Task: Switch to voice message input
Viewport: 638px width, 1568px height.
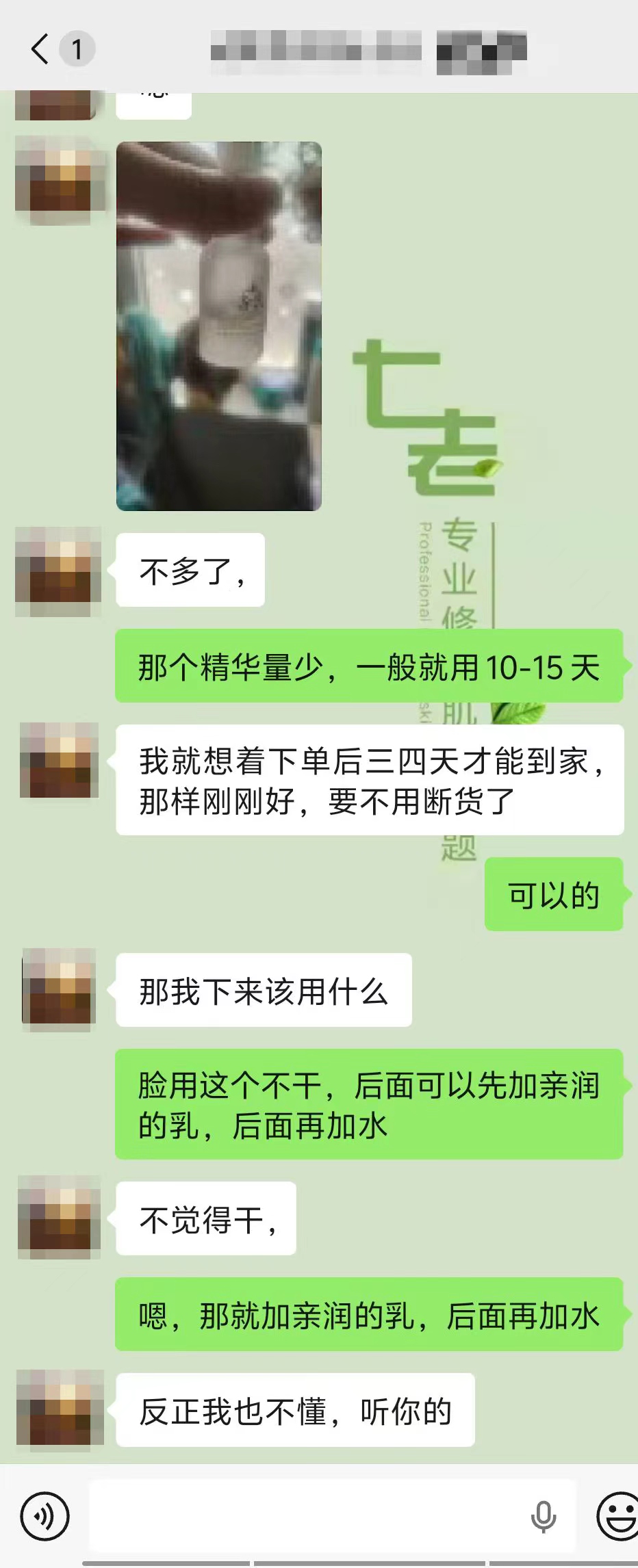Action: [45, 1516]
